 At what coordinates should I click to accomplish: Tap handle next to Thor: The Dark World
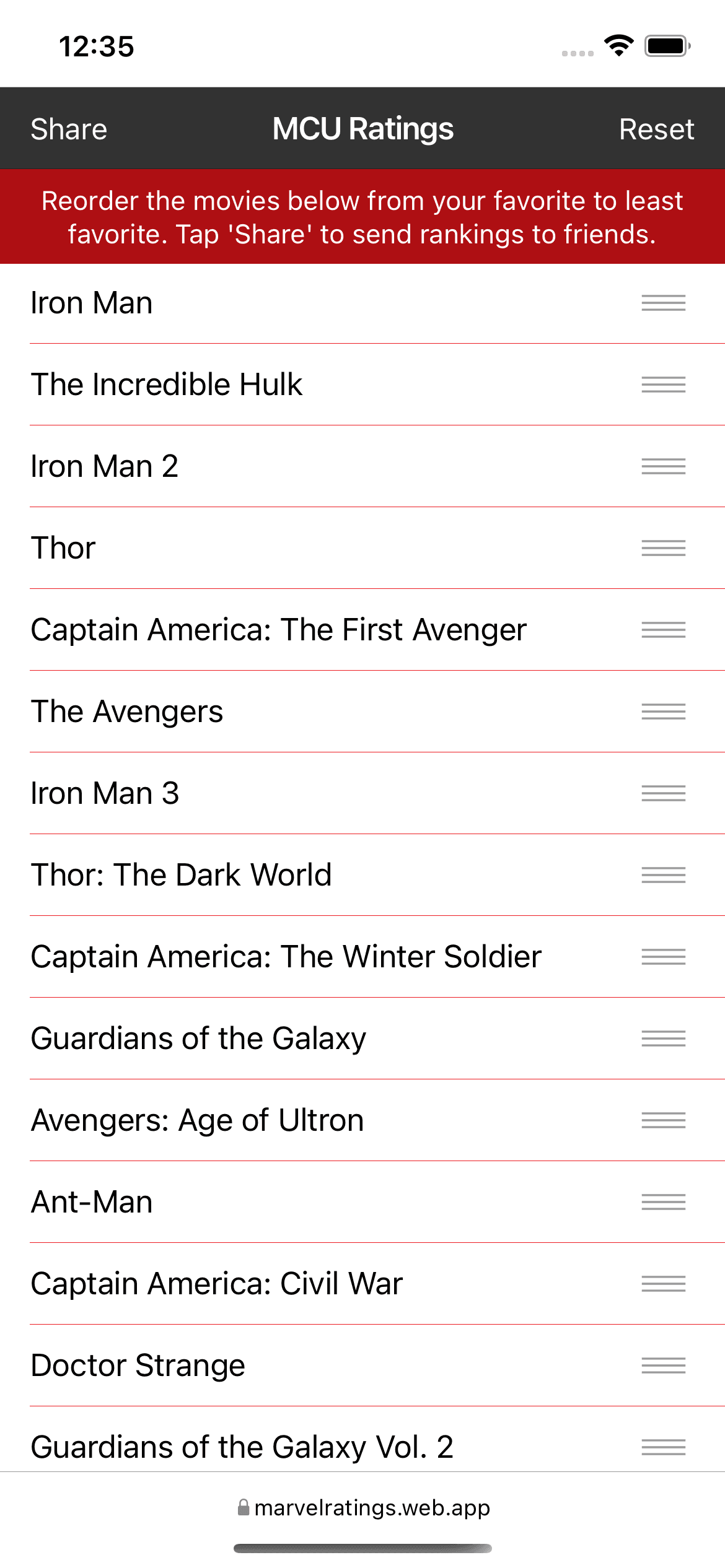pyautogui.click(x=663, y=875)
